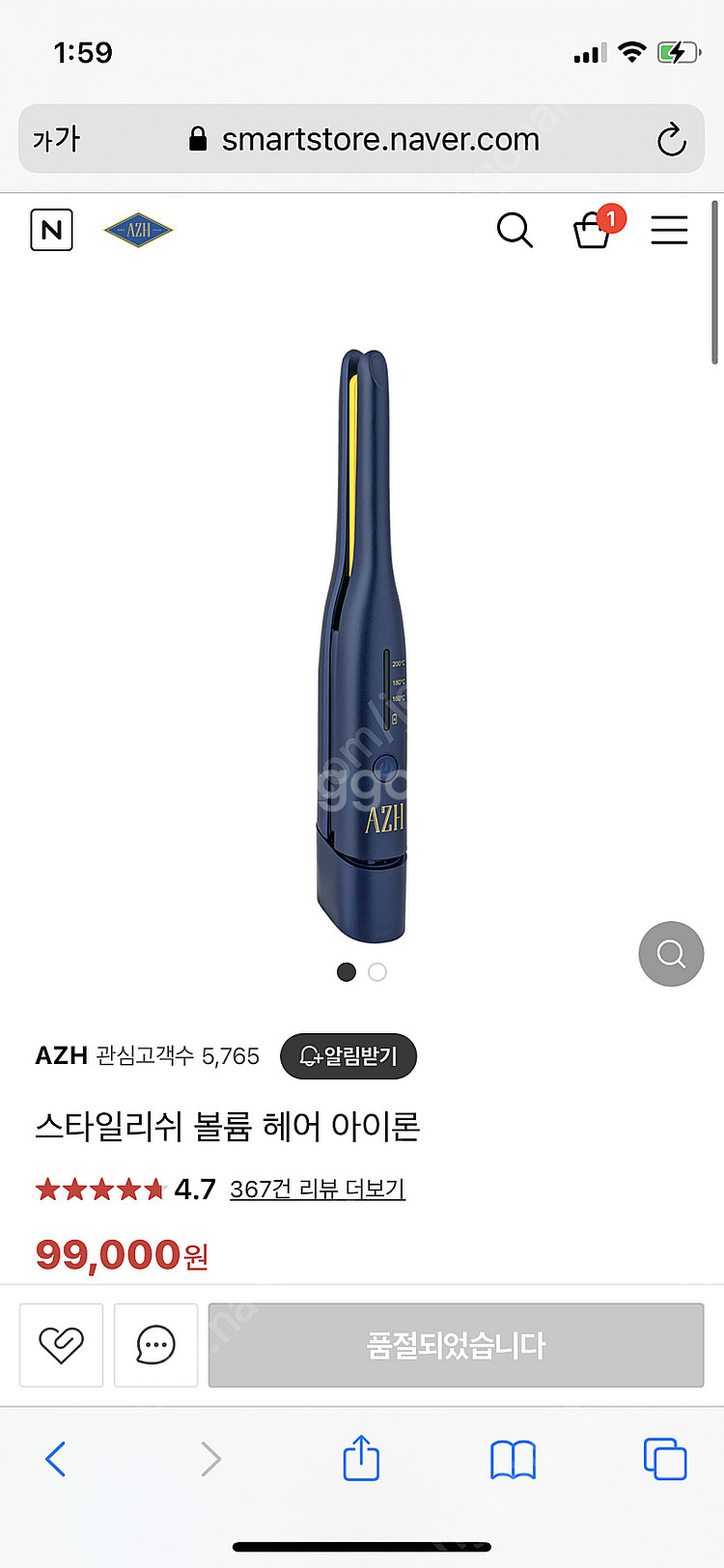Open the shopping cart
Viewport: 724px width, 1568px height.
pos(593,231)
